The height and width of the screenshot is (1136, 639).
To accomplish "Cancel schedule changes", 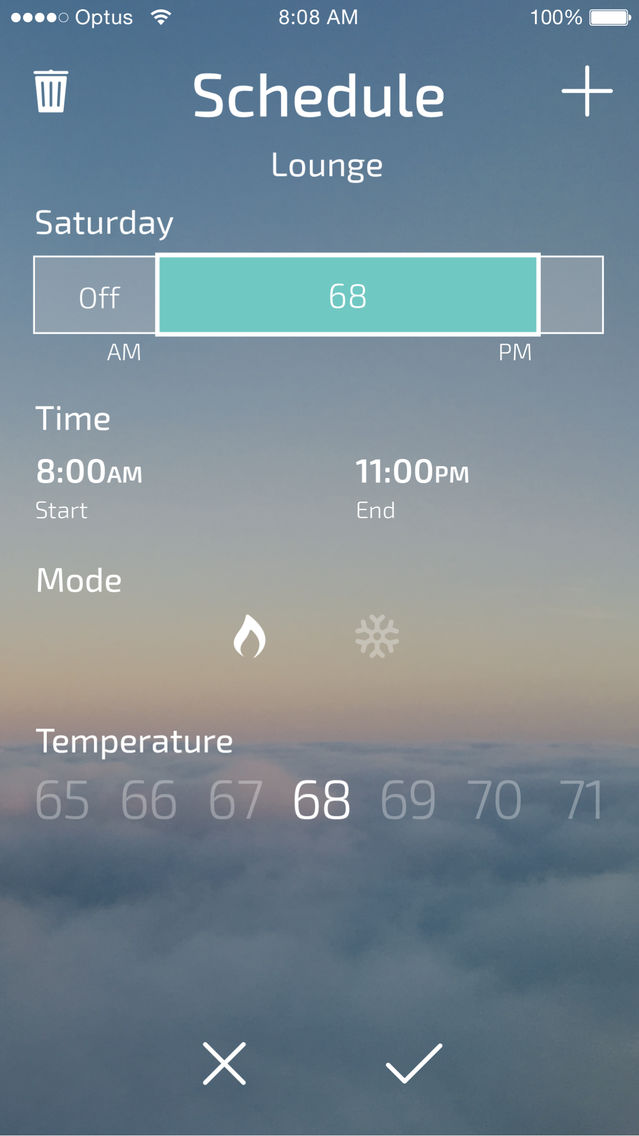I will pyautogui.click(x=224, y=1063).
